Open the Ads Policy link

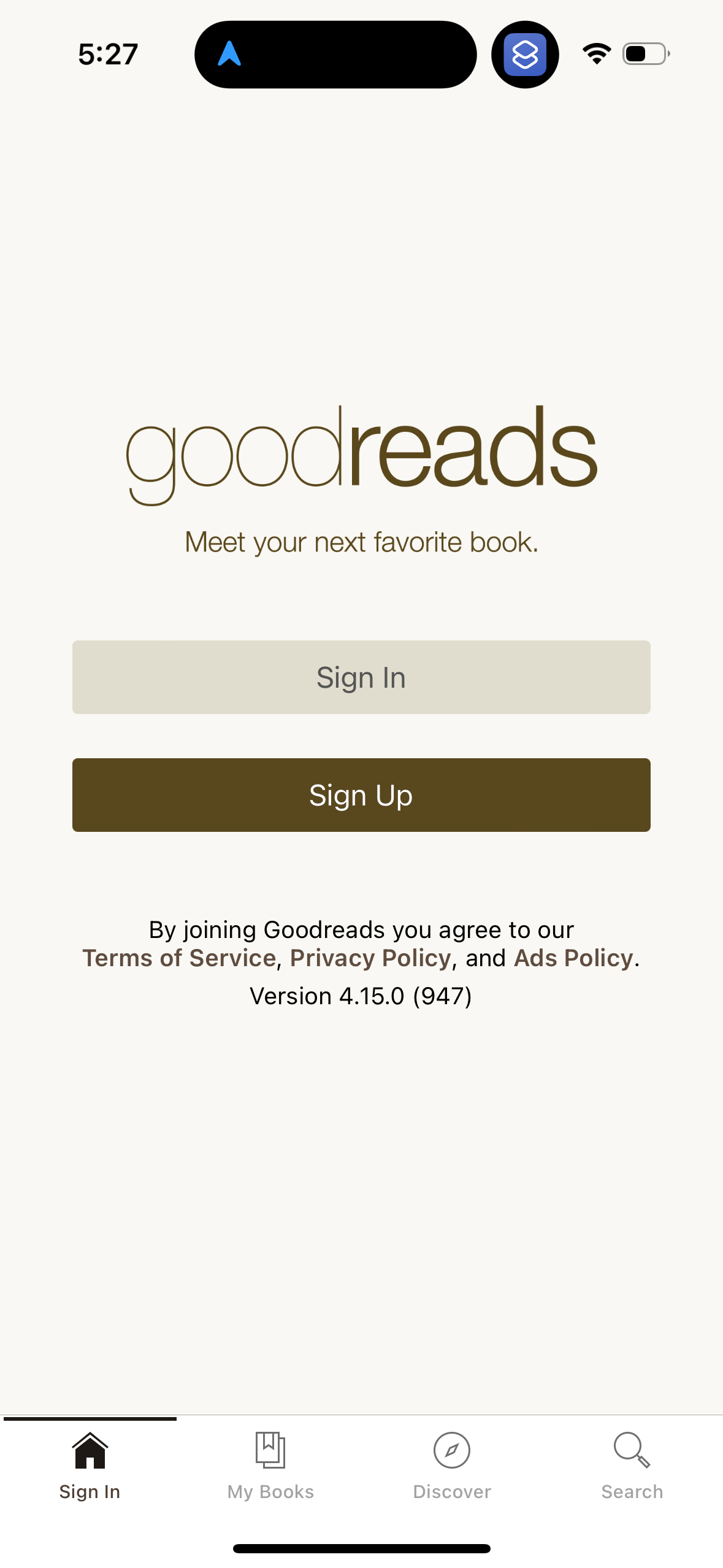click(572, 958)
